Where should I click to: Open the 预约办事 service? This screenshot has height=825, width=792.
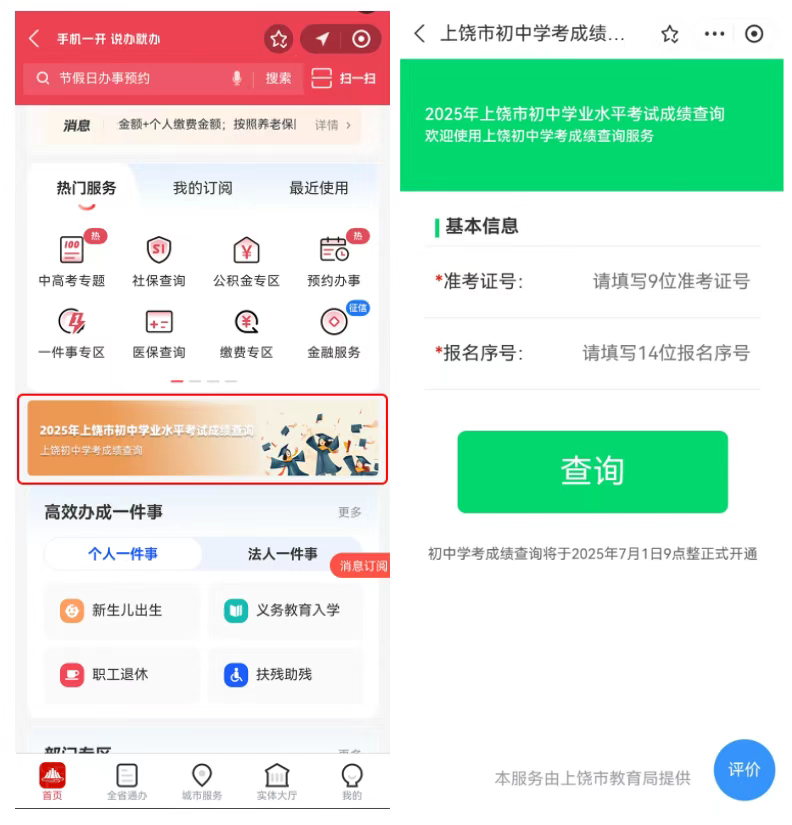[x=333, y=260]
